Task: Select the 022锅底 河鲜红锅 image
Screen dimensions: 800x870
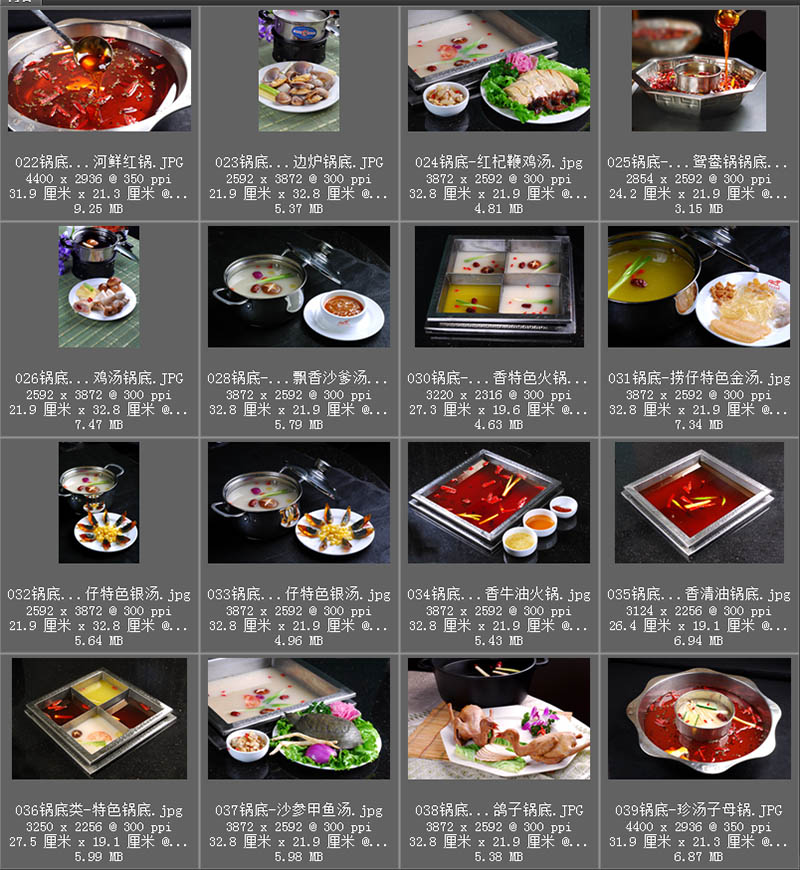Action: pyautogui.click(x=99, y=71)
